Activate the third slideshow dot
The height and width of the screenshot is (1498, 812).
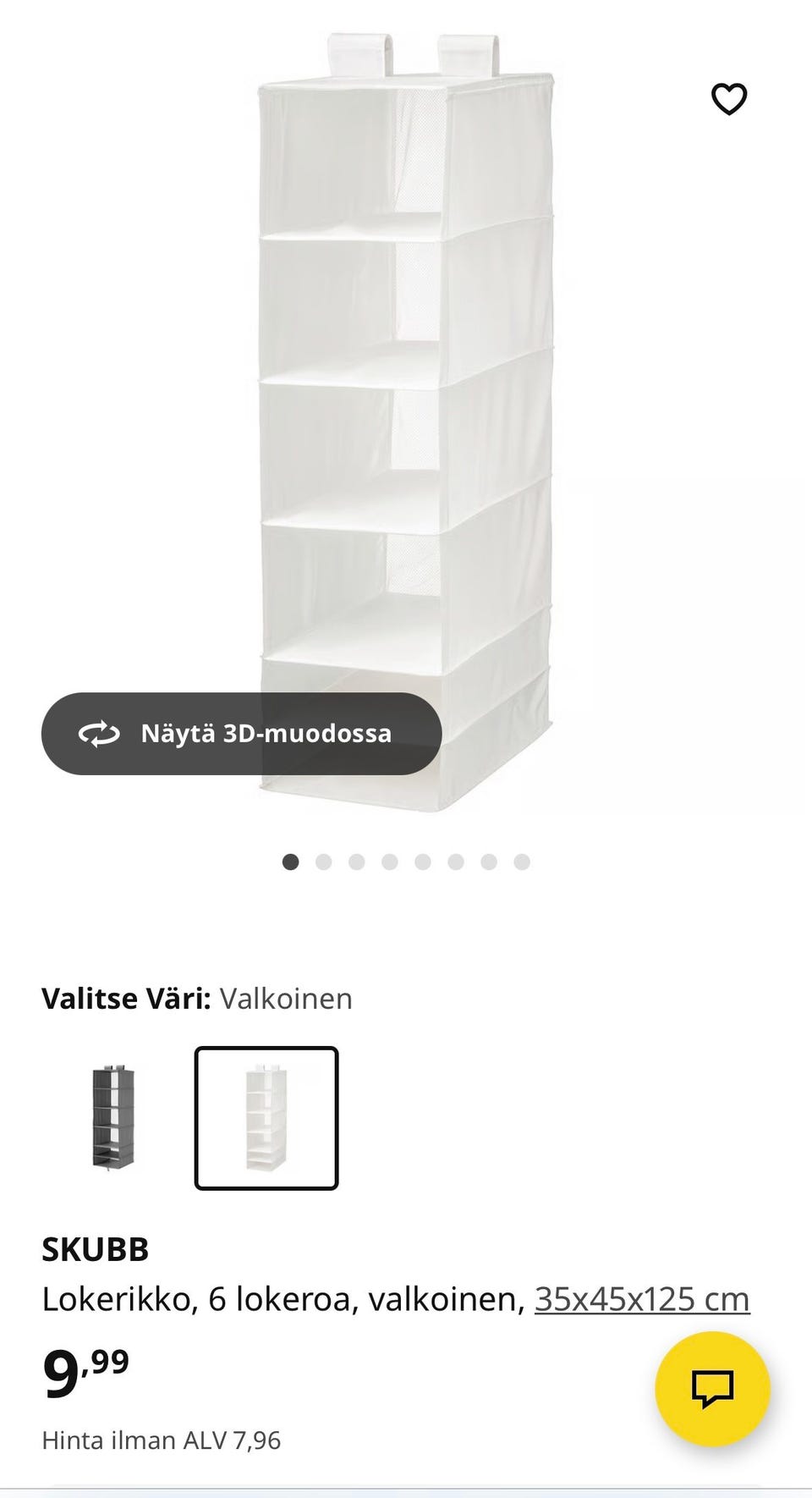(x=355, y=861)
